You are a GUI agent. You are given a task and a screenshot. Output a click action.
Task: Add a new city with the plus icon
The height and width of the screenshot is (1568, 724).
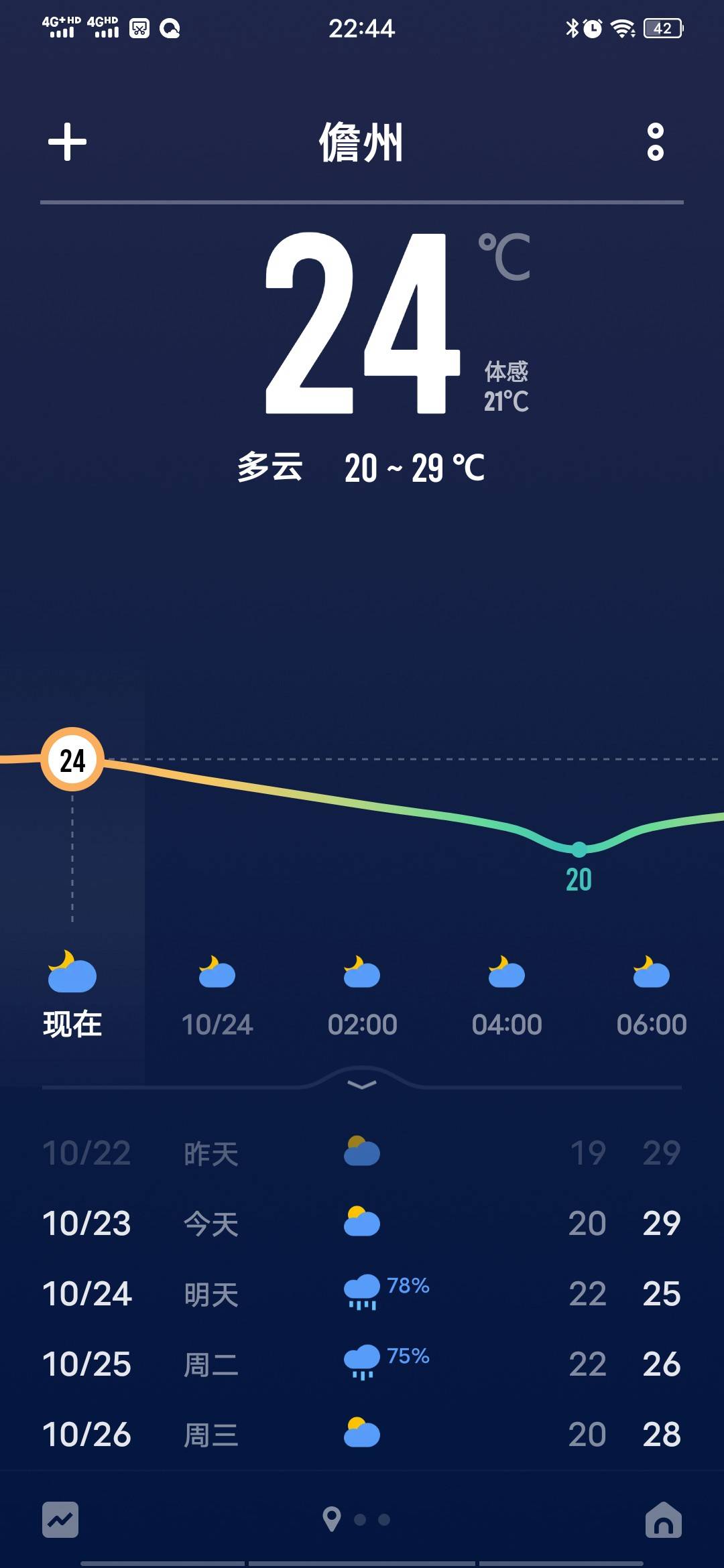[x=68, y=141]
